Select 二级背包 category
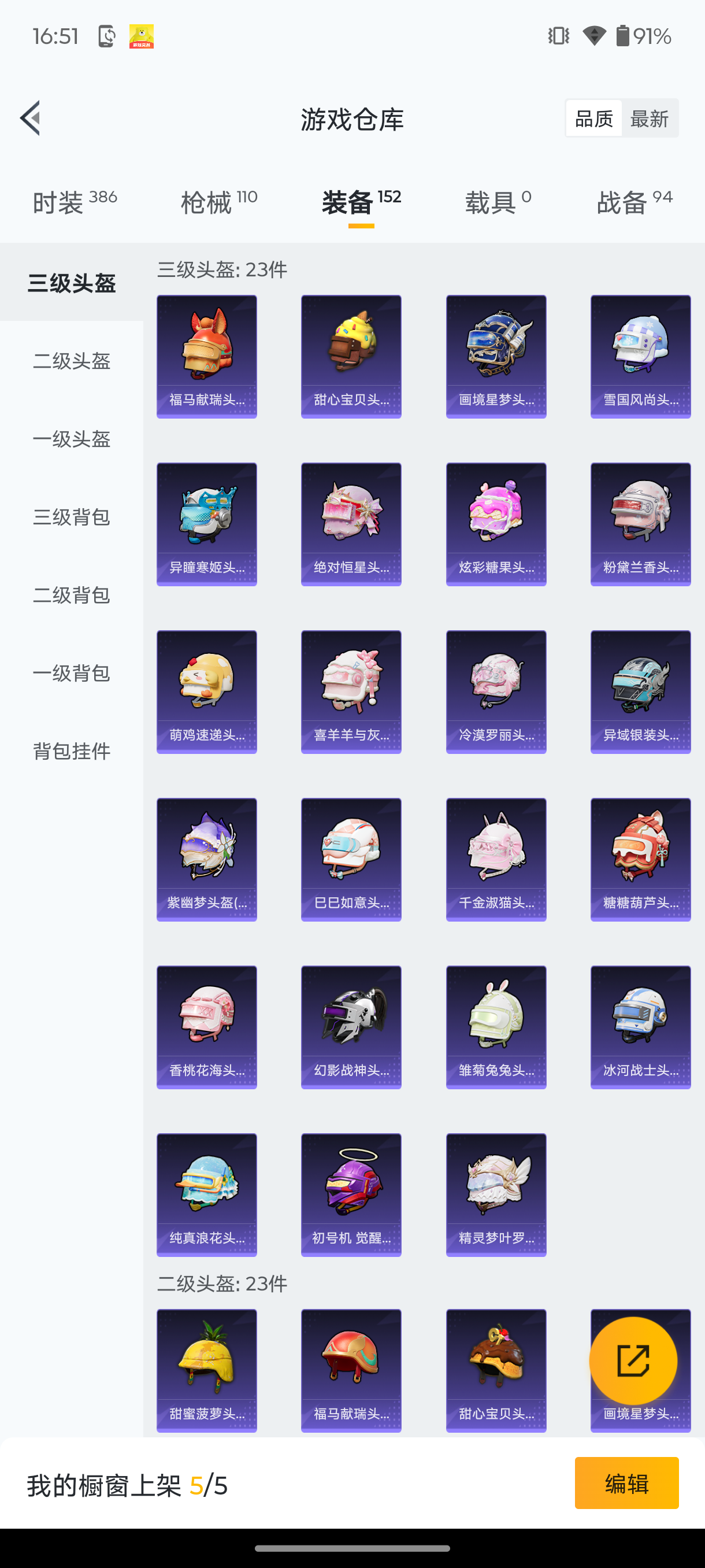705x1568 pixels. (x=72, y=595)
